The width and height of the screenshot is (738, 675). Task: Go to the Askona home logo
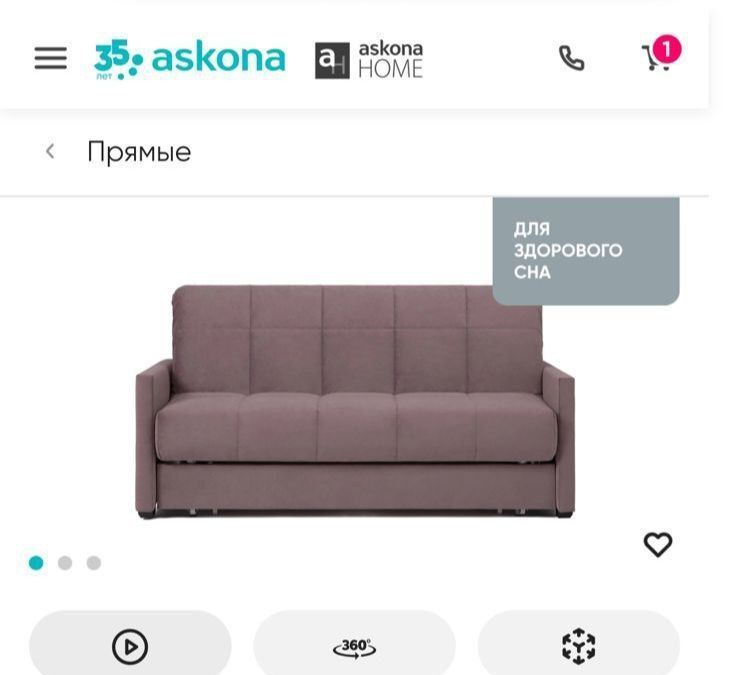pos(189,58)
